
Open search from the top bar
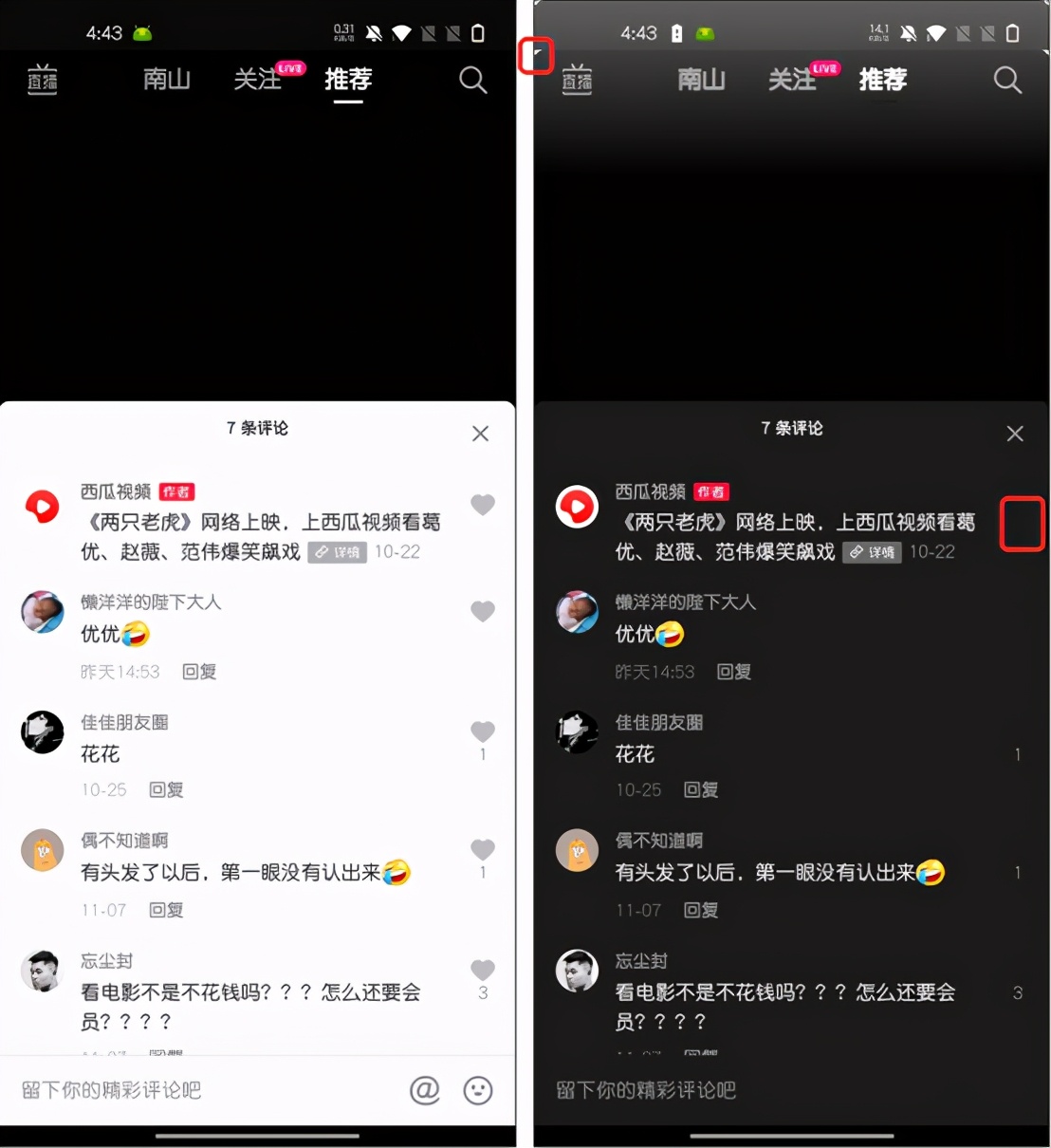(472, 81)
